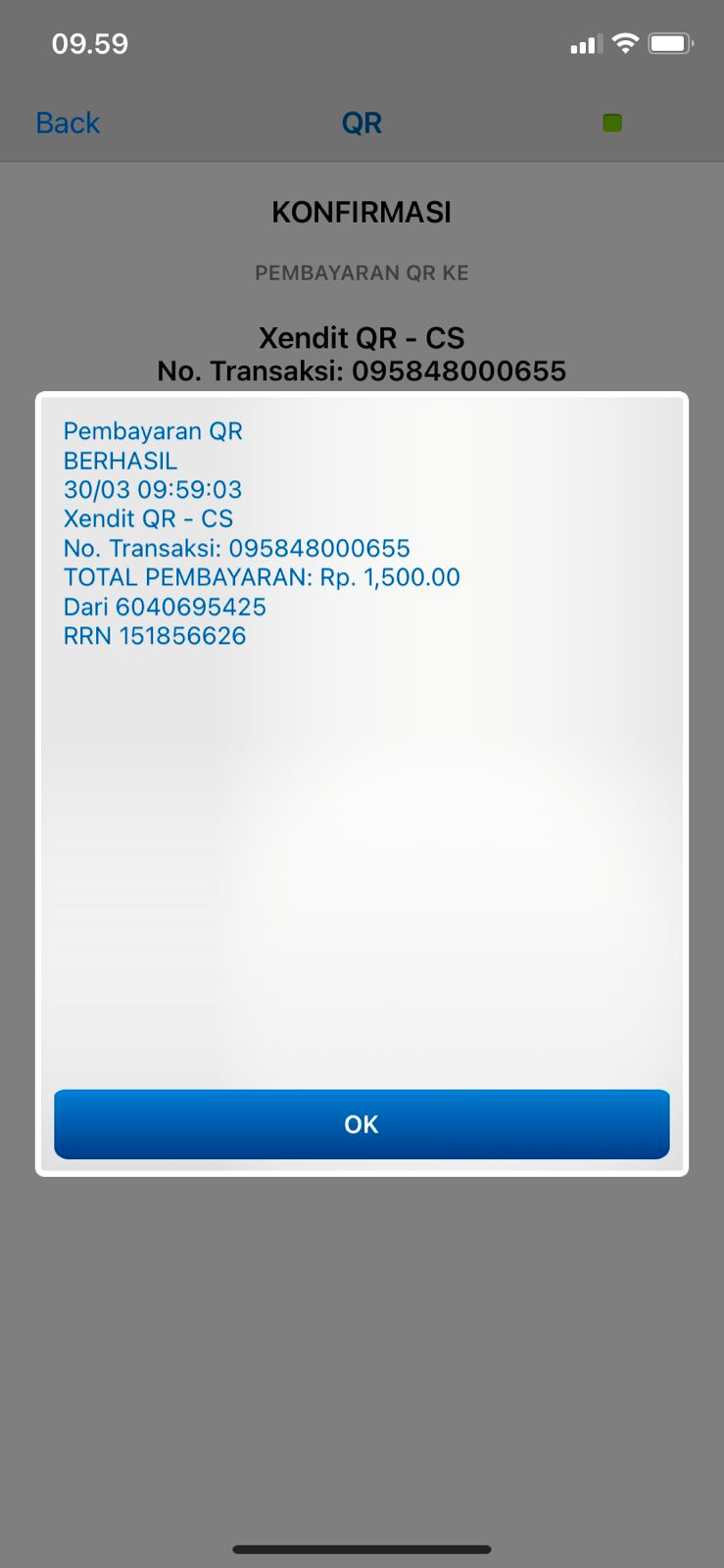Screen dimensions: 724x1568
Task: Tap the cellular signal icon
Action: point(582,43)
